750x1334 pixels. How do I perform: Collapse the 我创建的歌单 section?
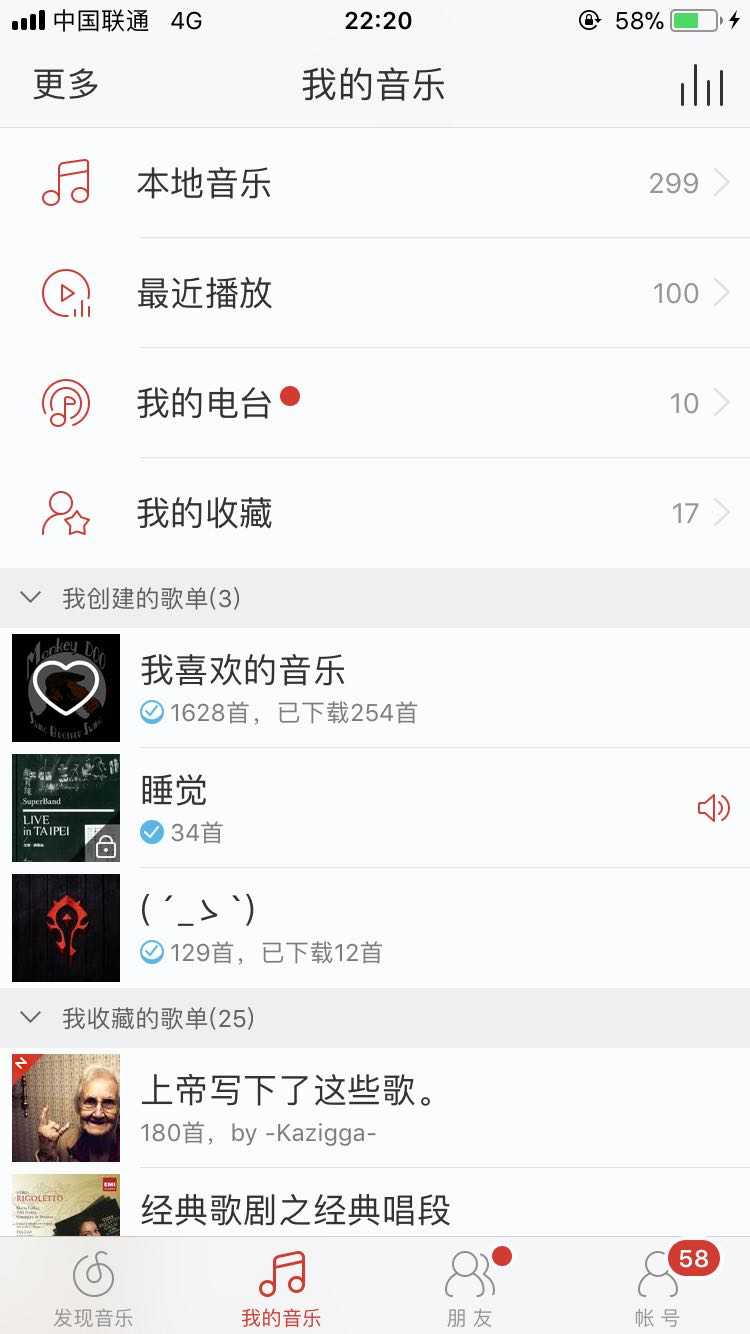(375, 598)
